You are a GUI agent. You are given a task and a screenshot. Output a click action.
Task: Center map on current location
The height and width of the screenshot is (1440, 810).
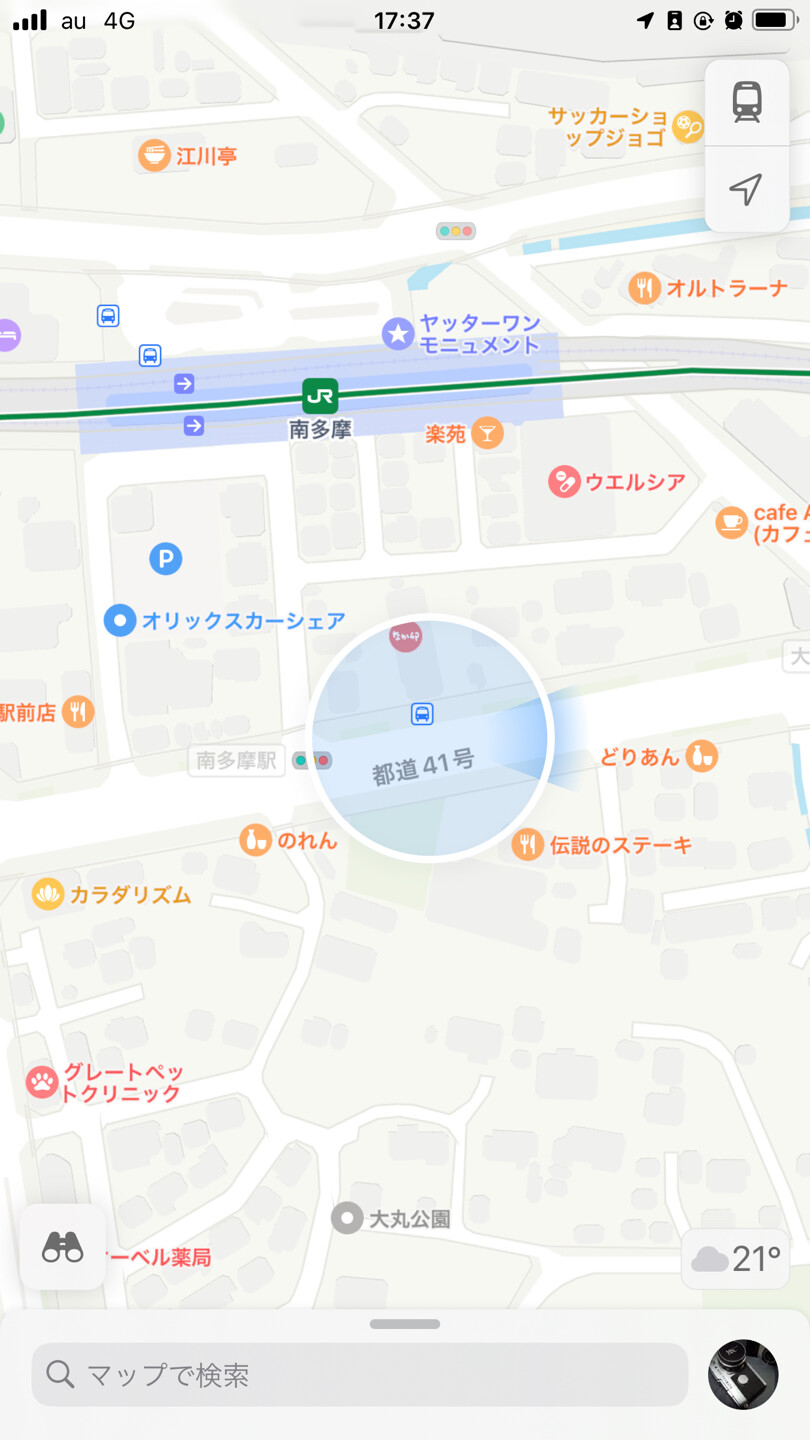point(746,189)
